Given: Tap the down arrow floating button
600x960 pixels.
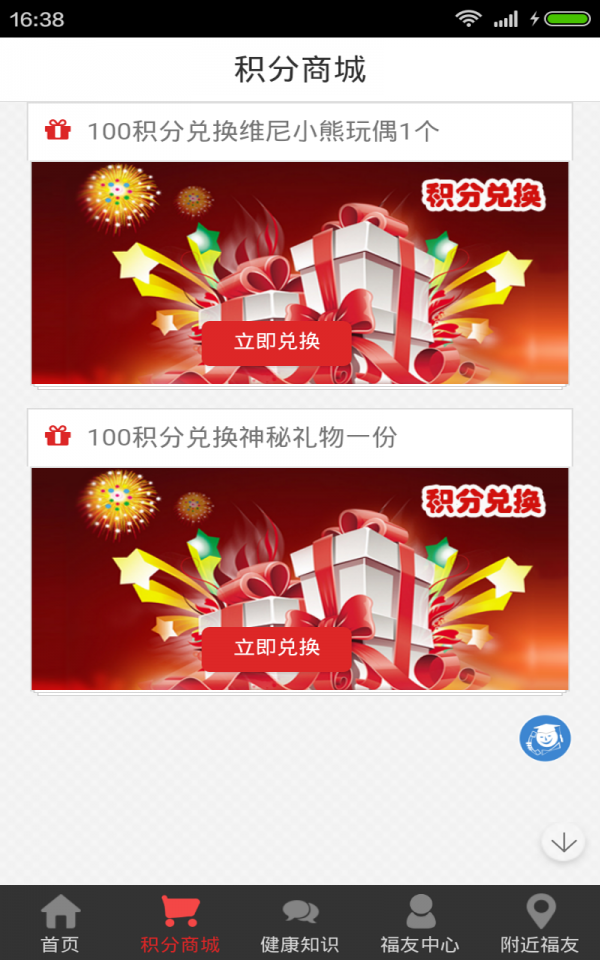Looking at the screenshot, I should 564,842.
